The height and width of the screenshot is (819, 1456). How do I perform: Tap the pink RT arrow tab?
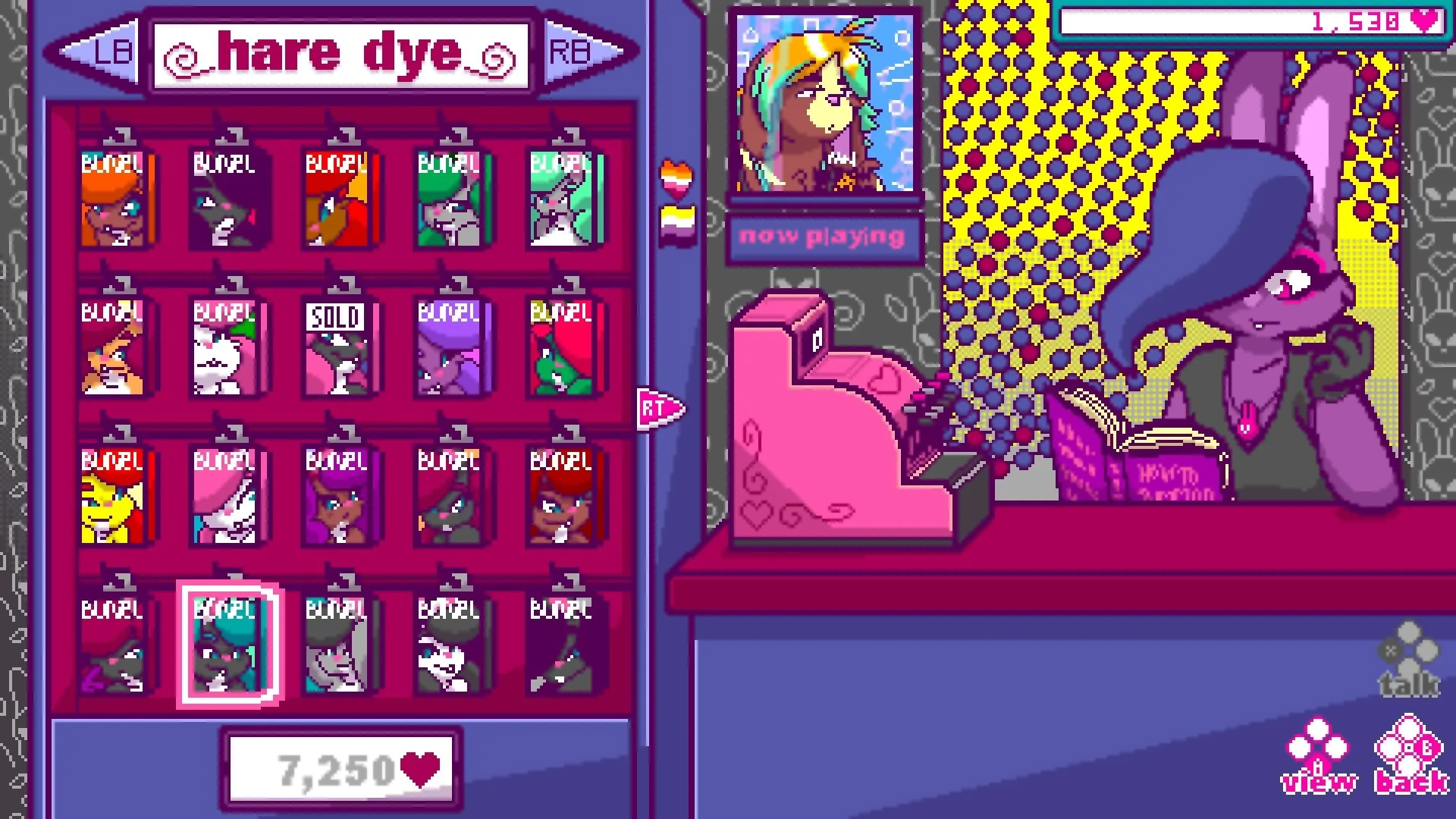[x=658, y=409]
